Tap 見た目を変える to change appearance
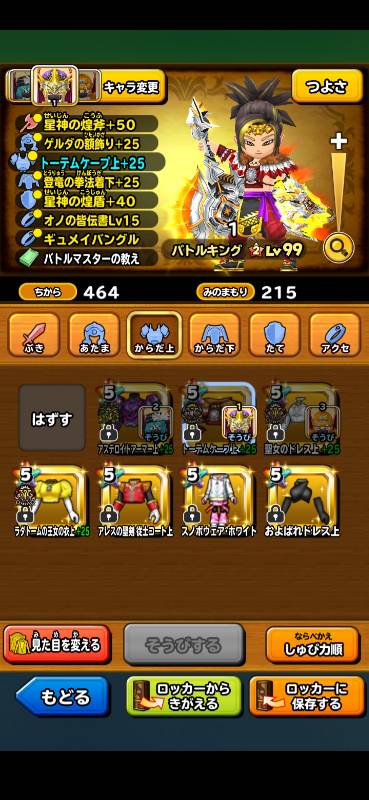Screen dimensions: 369x800 (x=57, y=644)
